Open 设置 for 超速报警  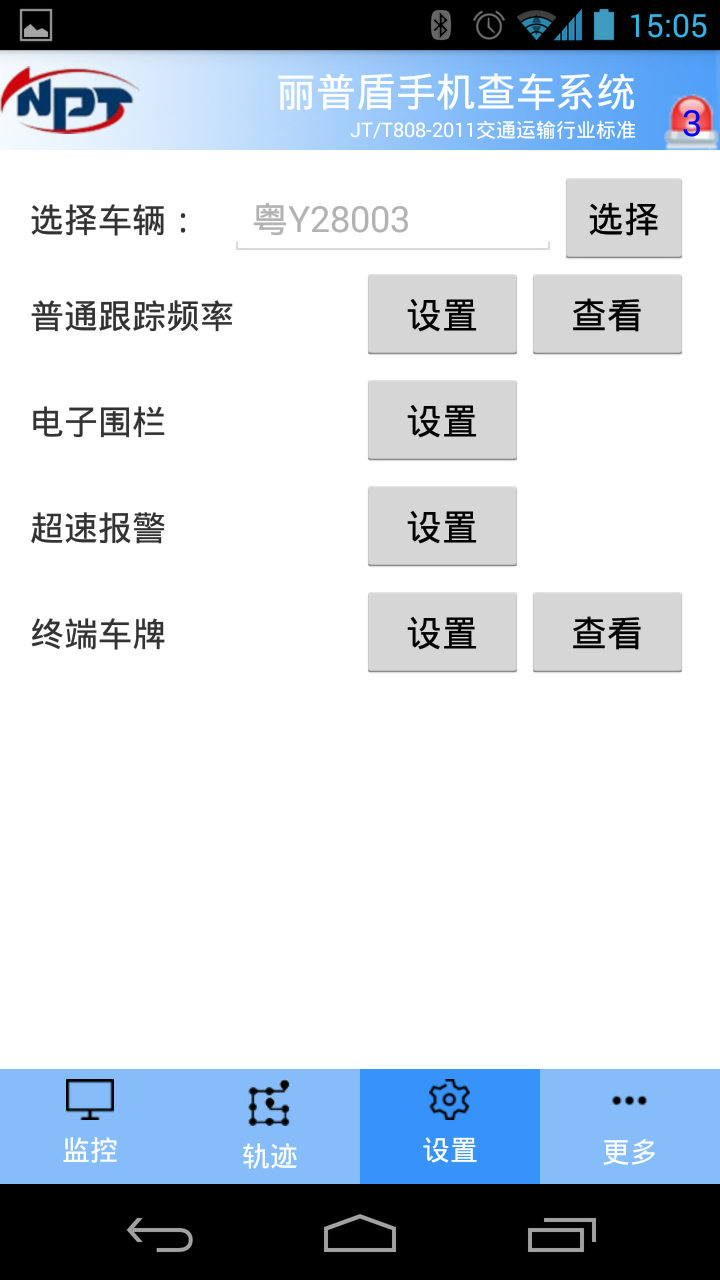[x=442, y=527]
